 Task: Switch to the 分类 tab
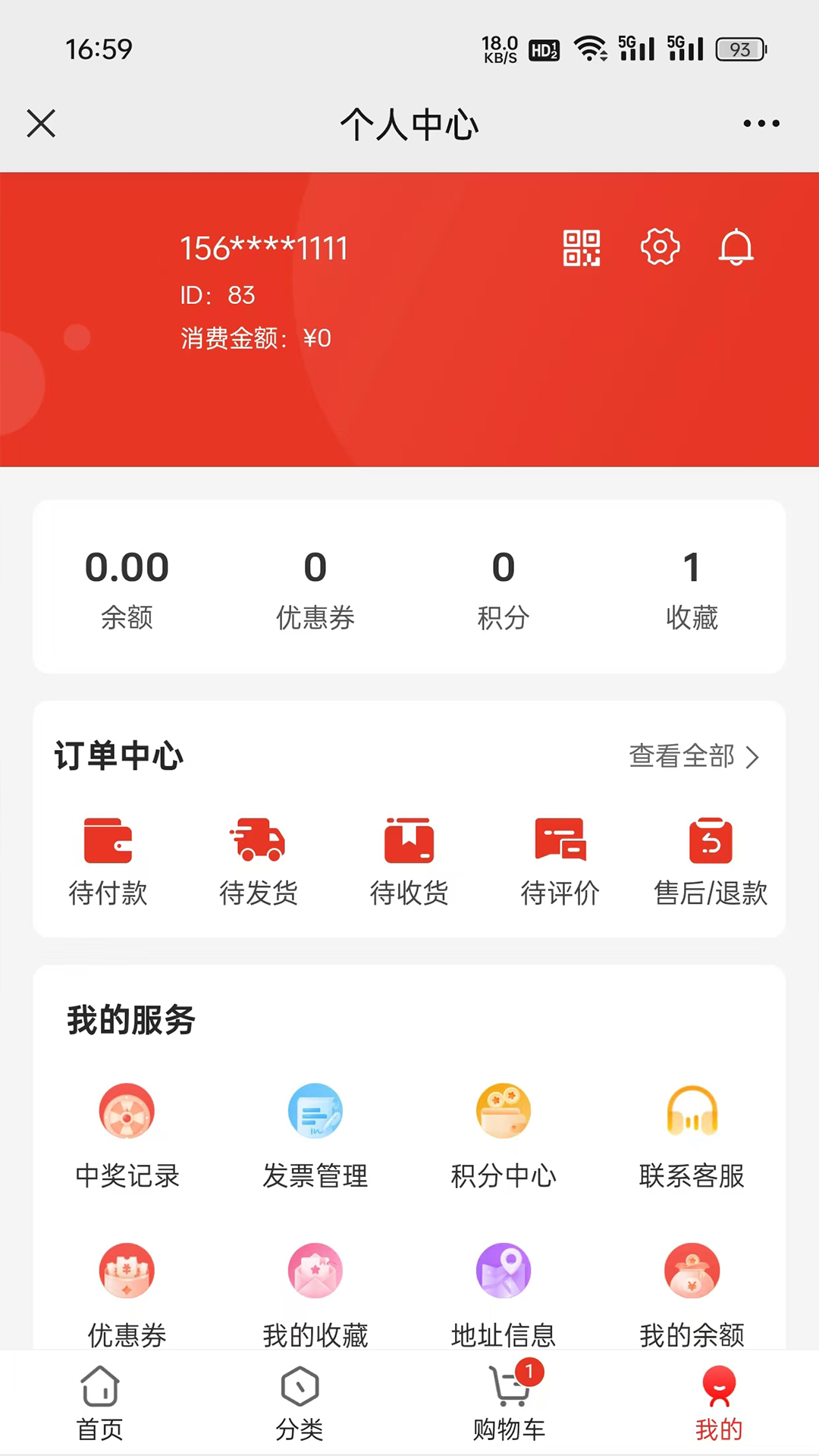click(300, 1403)
